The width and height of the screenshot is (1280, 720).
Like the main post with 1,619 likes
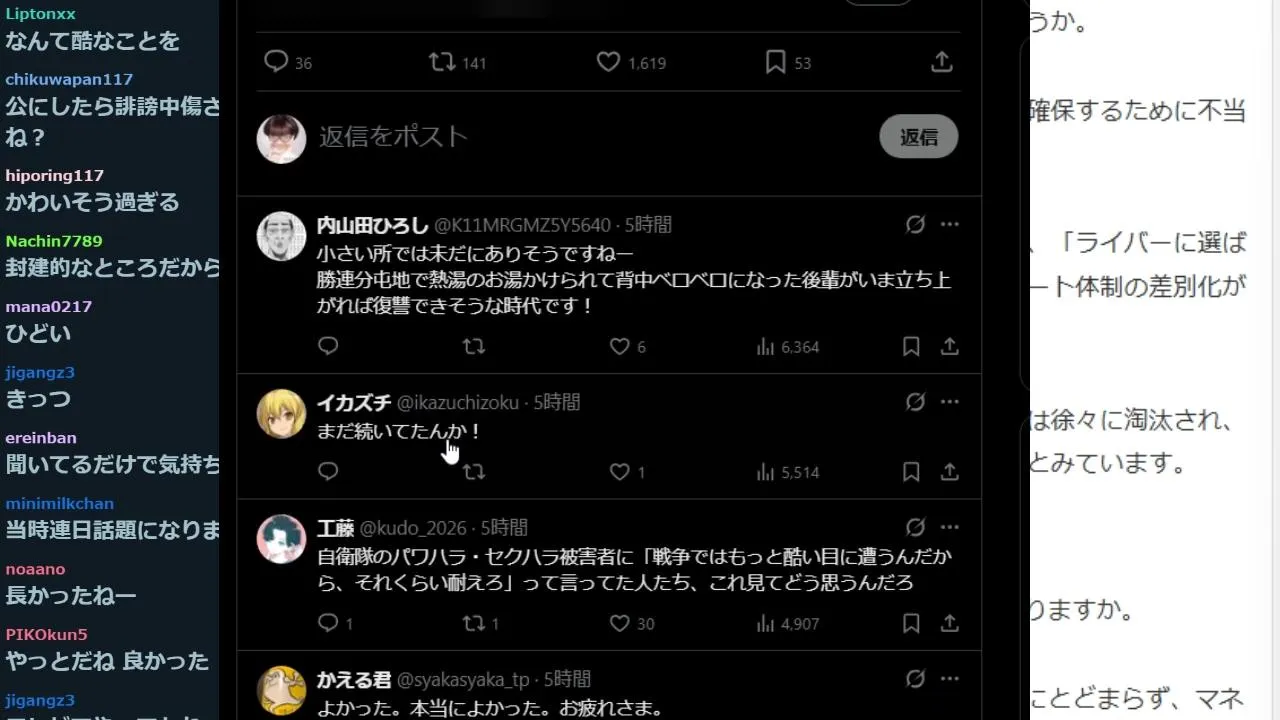point(608,62)
